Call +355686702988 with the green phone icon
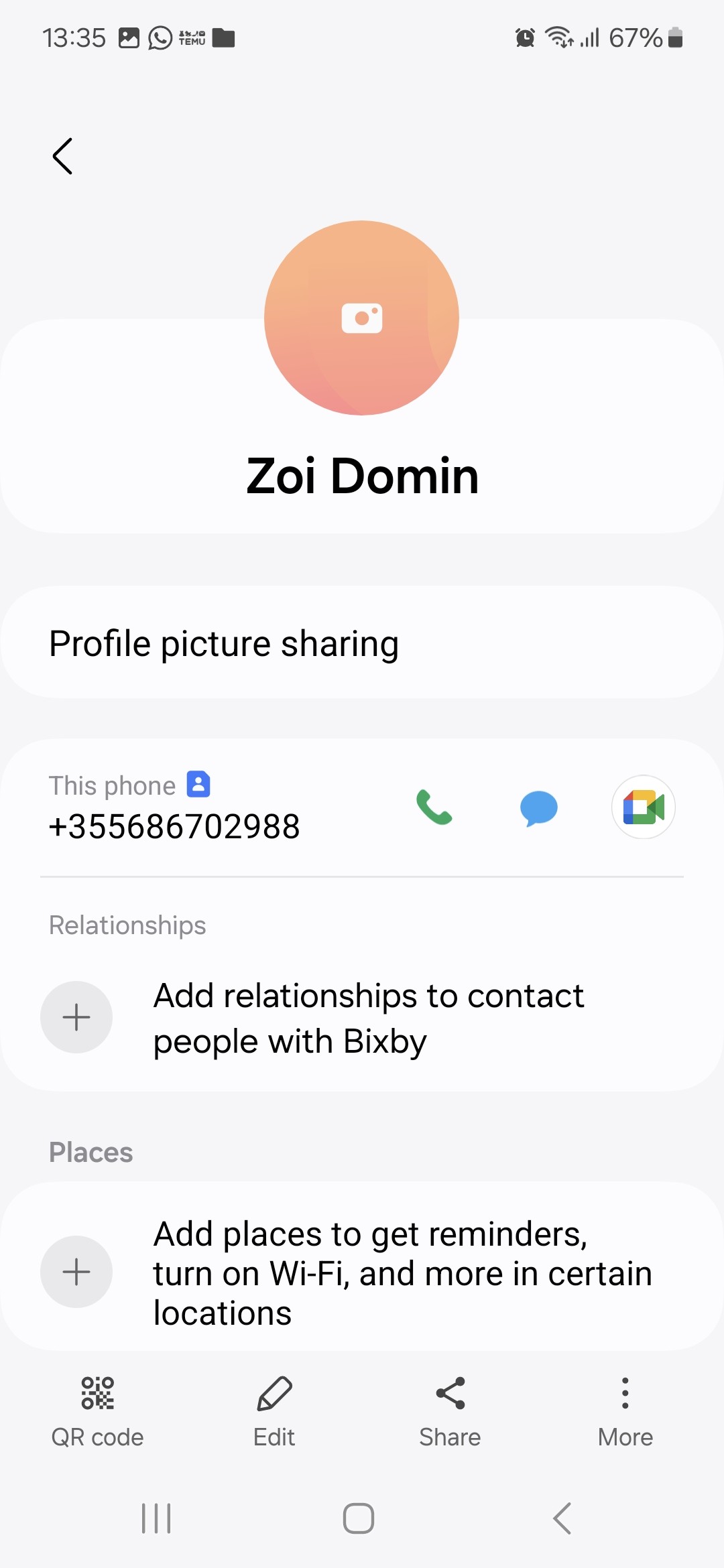This screenshot has height=1568, width=724. pyautogui.click(x=434, y=807)
